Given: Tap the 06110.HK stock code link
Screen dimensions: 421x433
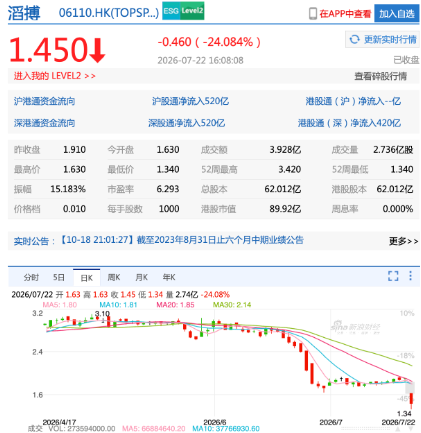Looking at the screenshot, I should (x=109, y=13).
